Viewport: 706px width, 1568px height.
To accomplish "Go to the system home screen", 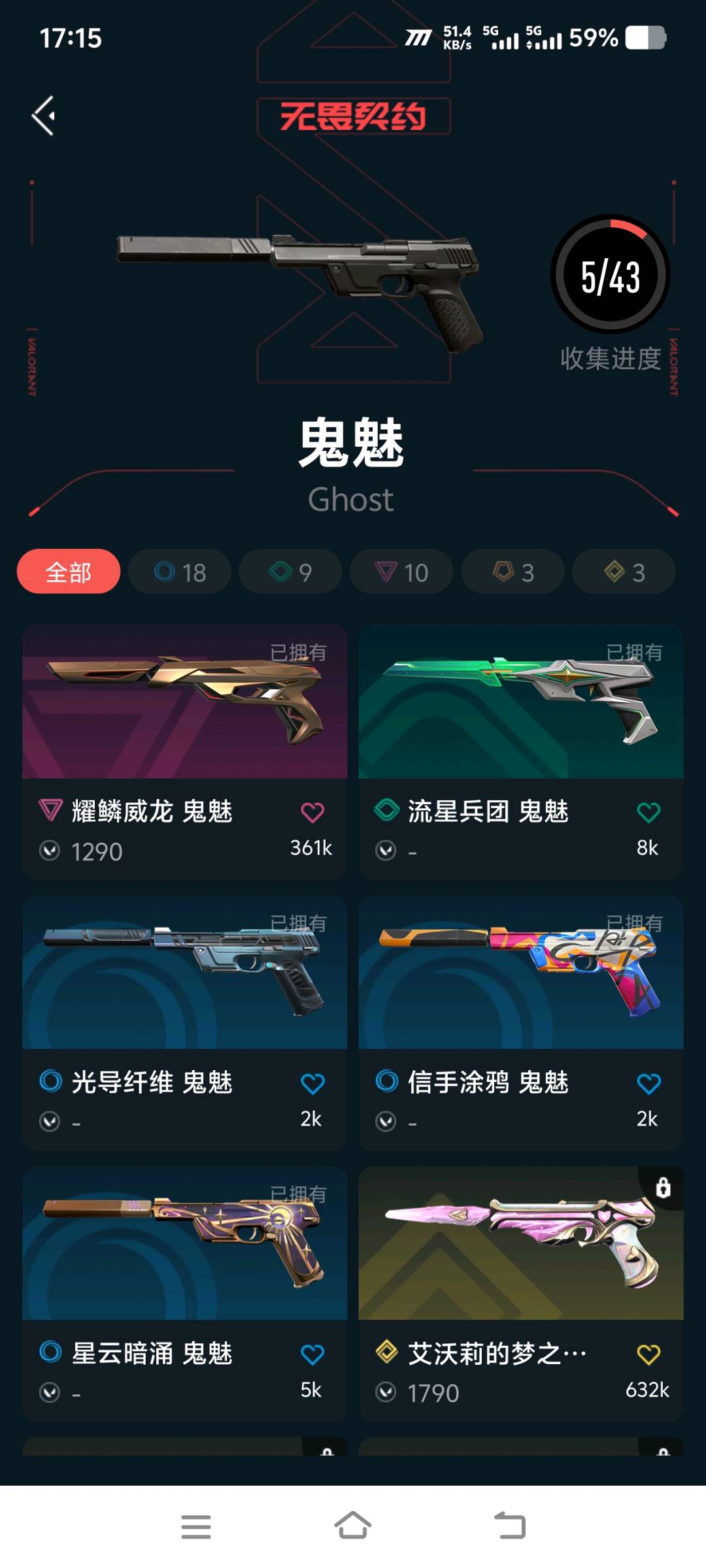I will tap(353, 1526).
